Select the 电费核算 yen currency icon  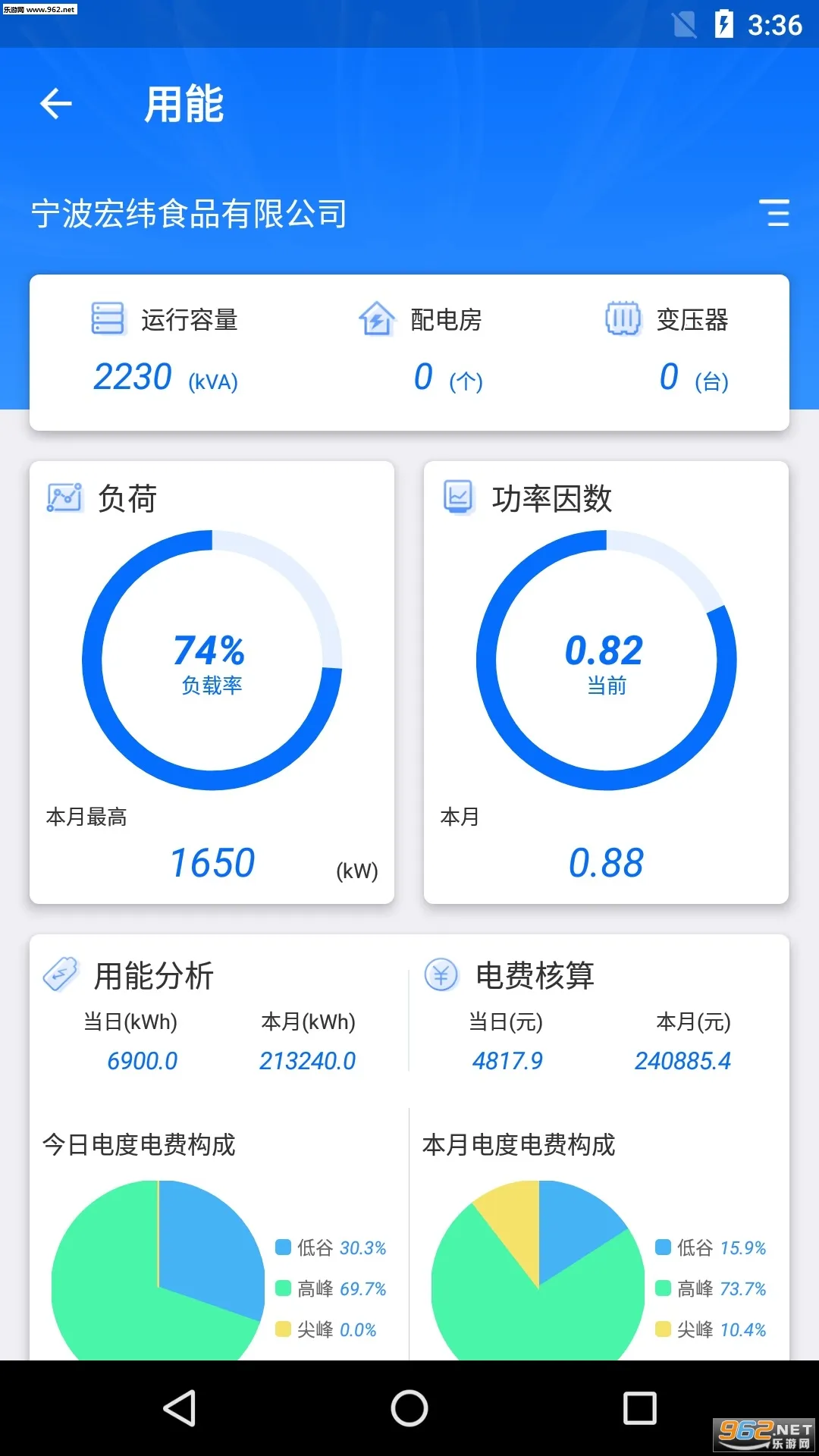pyautogui.click(x=443, y=976)
